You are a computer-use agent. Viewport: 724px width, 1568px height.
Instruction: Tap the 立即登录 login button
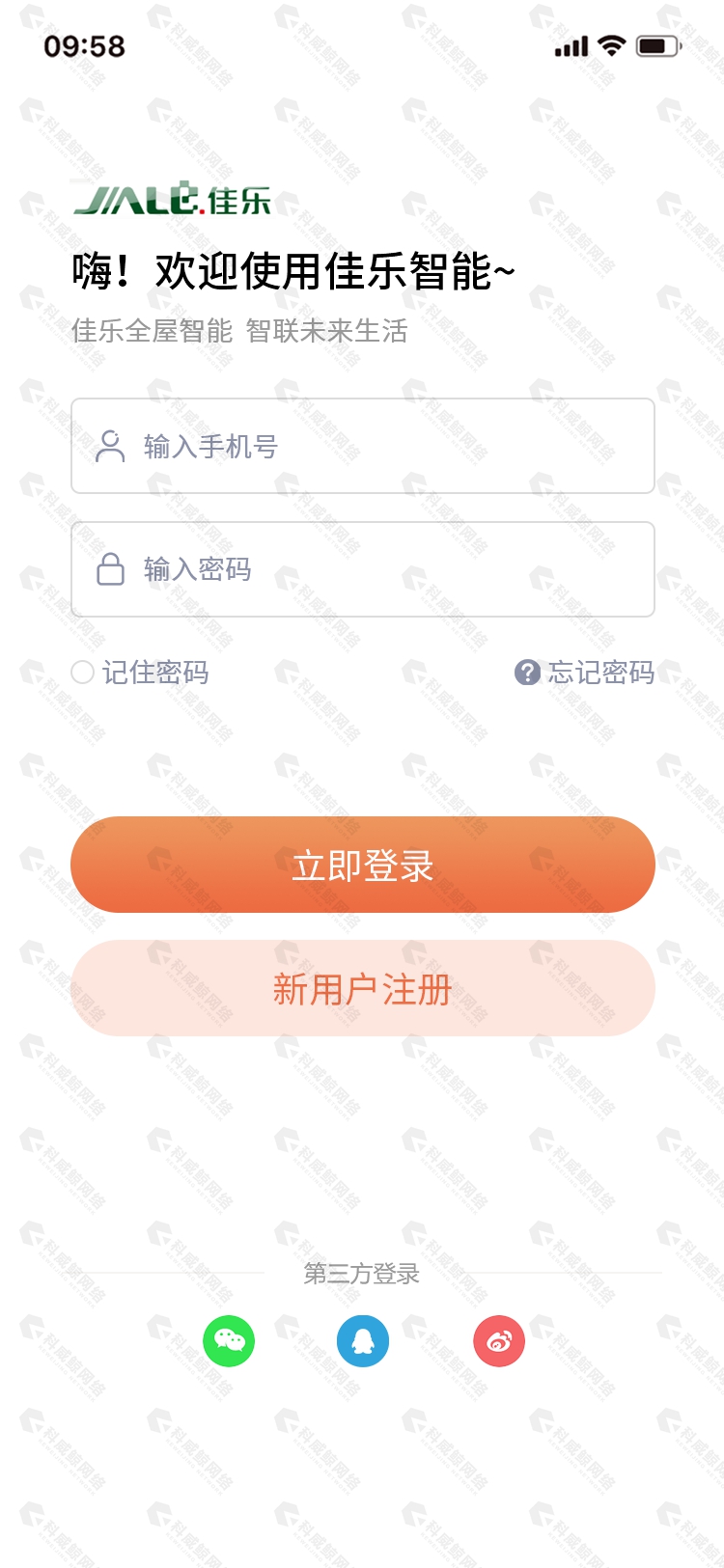(362, 865)
